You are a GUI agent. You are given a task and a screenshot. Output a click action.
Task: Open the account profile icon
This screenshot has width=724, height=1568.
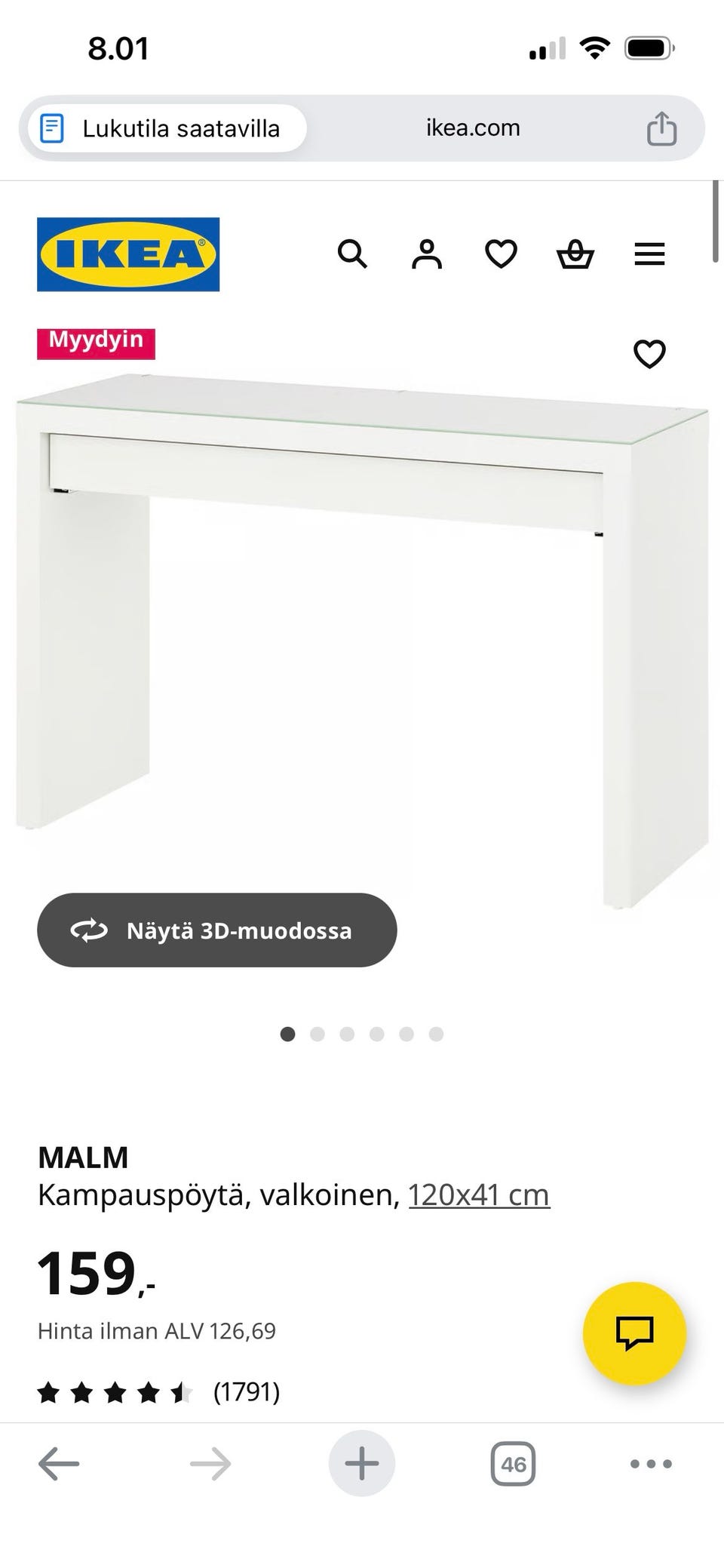click(x=426, y=254)
